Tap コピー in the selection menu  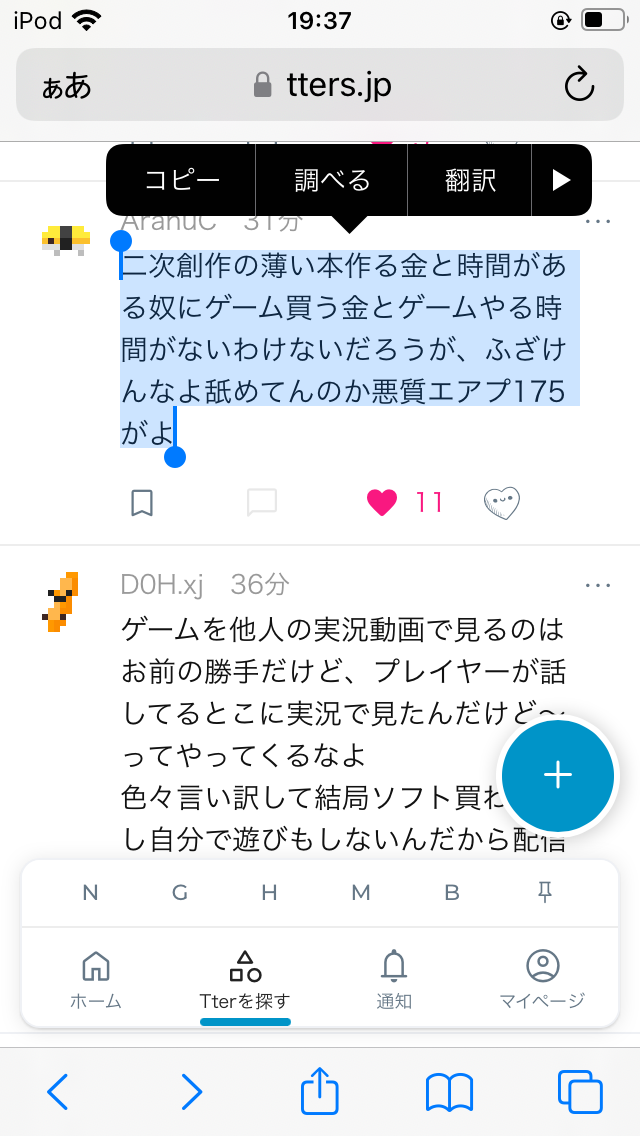pos(181,180)
